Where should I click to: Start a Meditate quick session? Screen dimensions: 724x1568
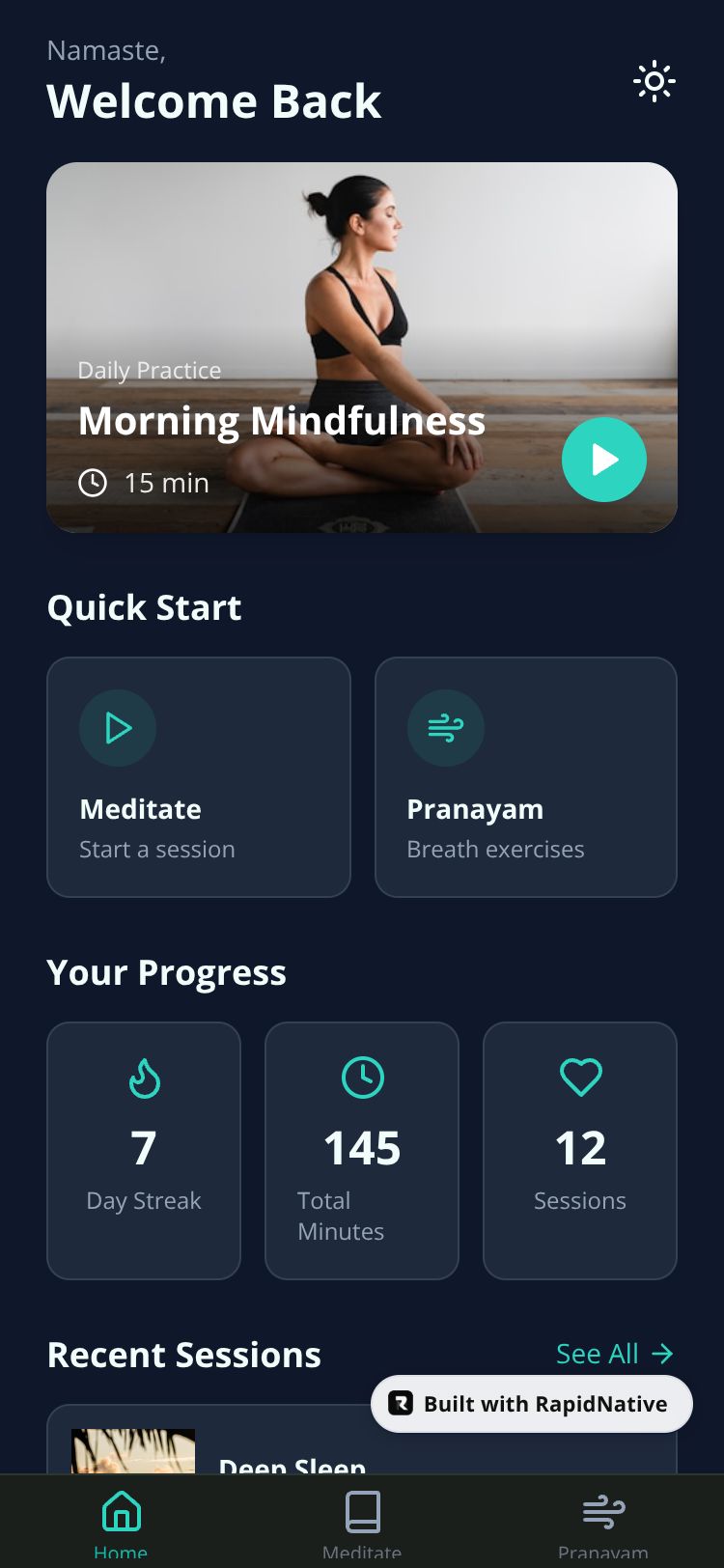[x=198, y=777]
